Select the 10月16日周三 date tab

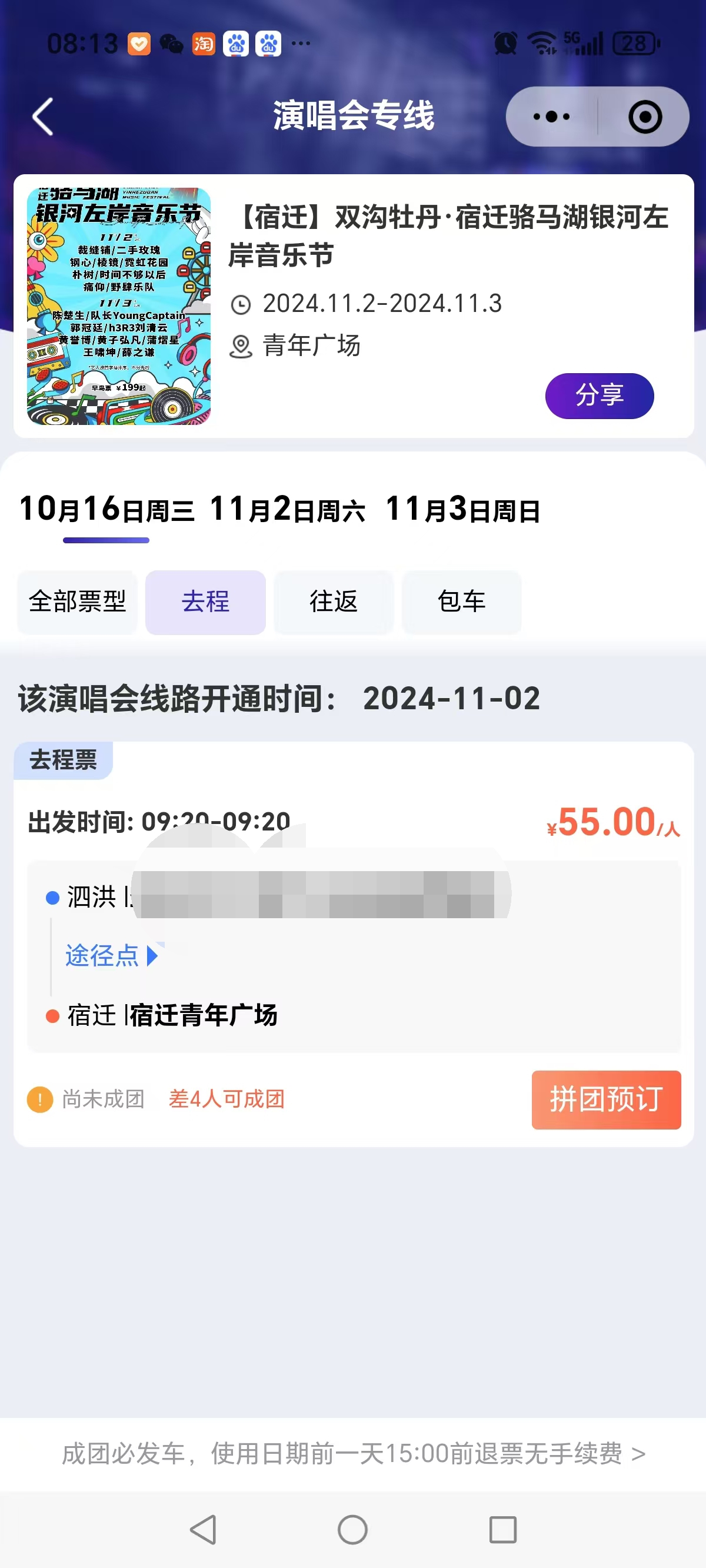(106, 510)
